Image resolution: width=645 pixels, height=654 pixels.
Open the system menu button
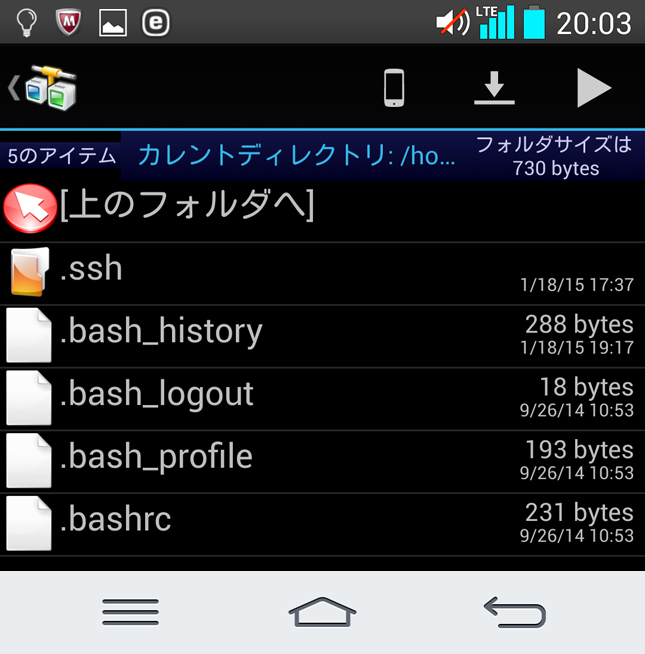click(x=130, y=611)
